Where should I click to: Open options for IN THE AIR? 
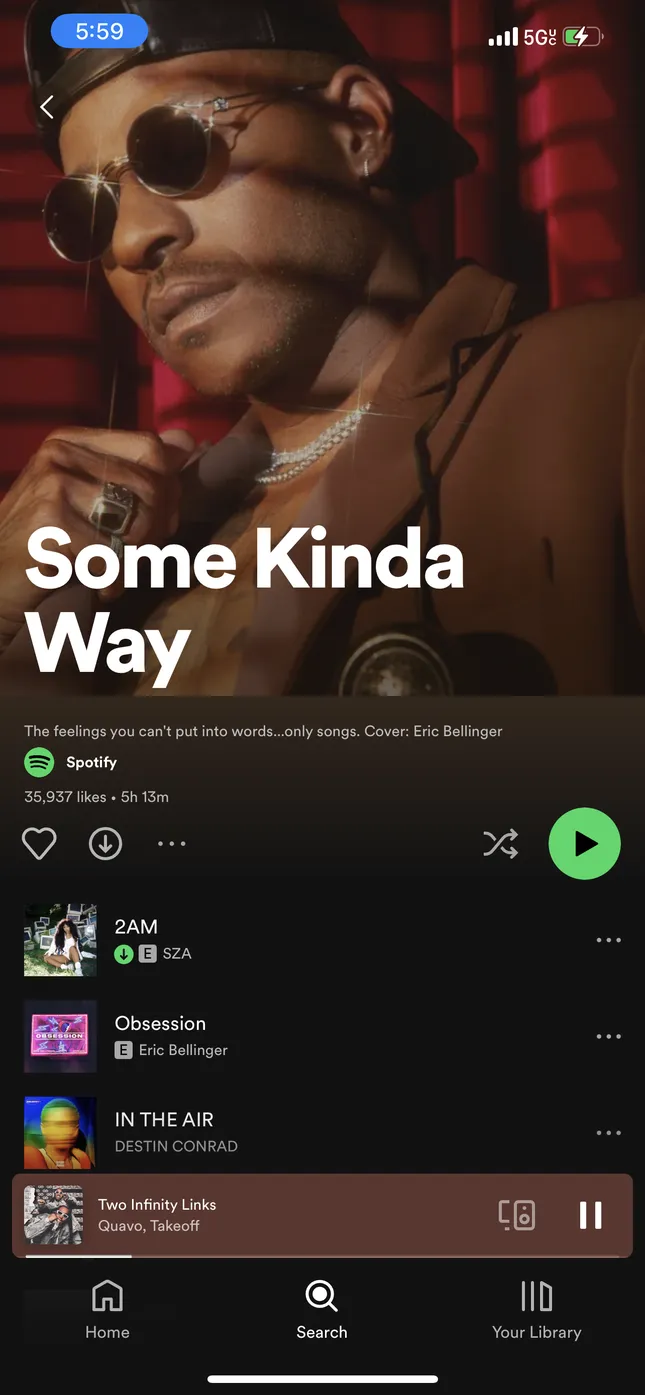tap(608, 1133)
